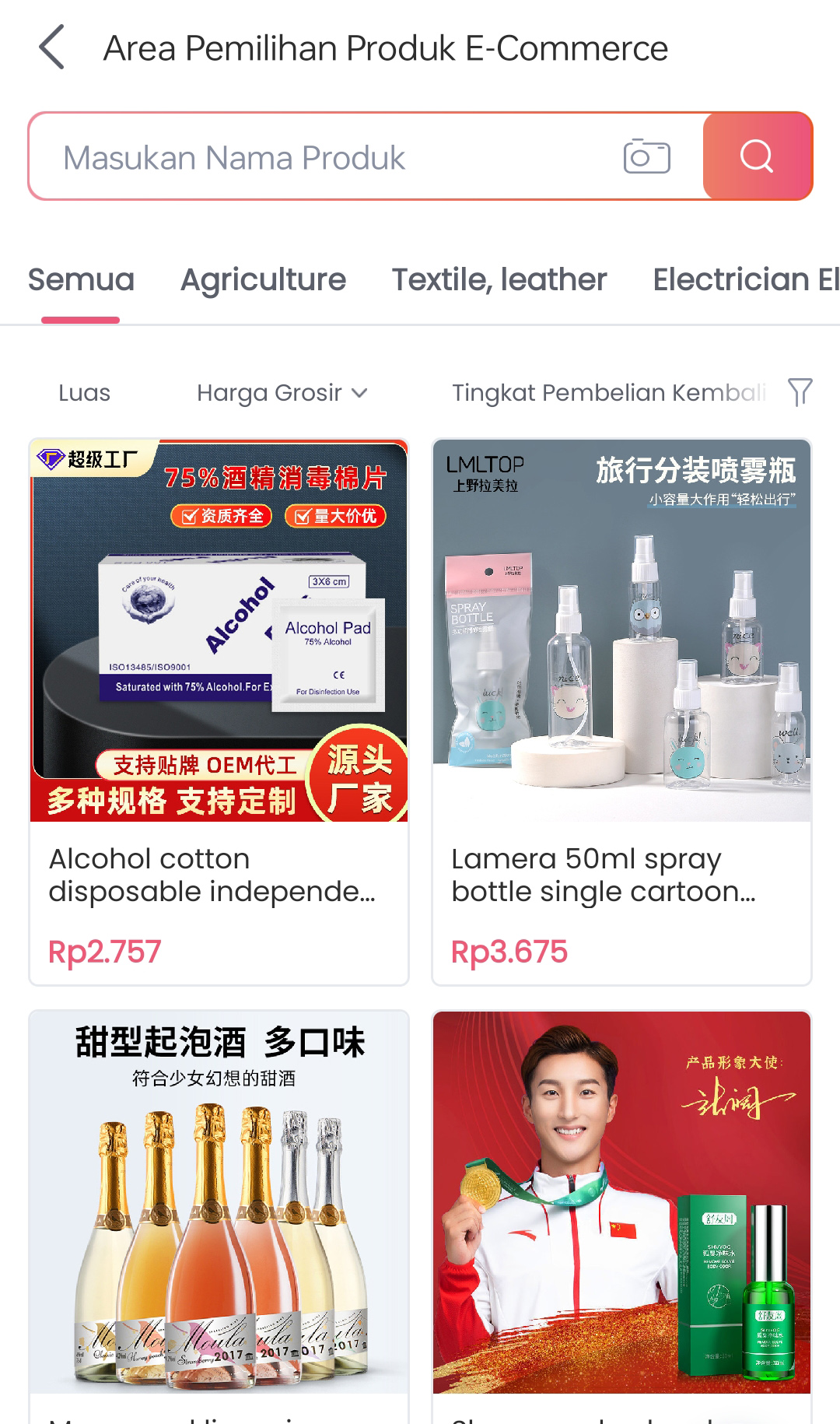
Task: Open the Alcohol cotton disposable product card
Action: tap(219, 711)
